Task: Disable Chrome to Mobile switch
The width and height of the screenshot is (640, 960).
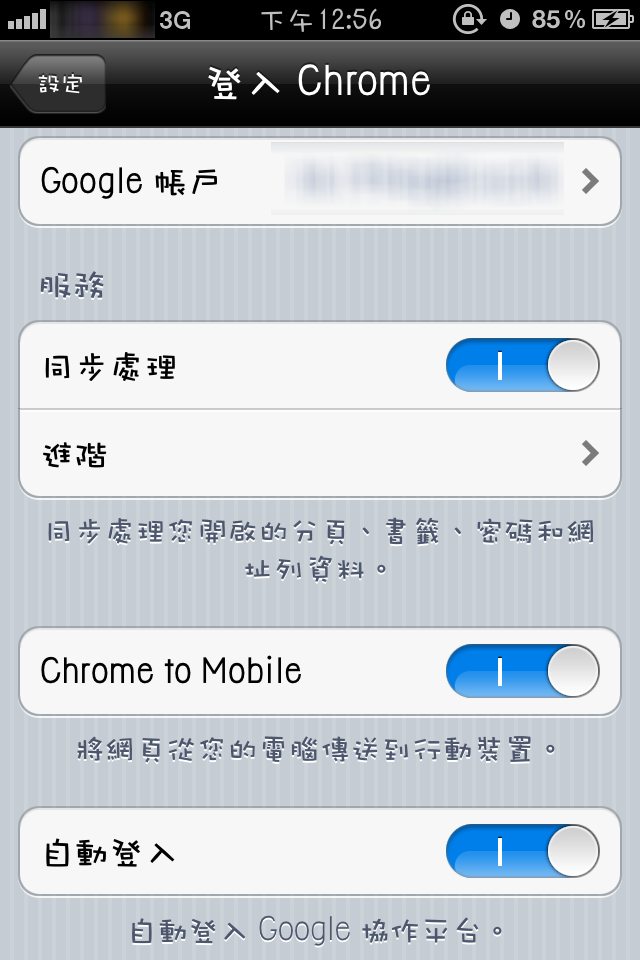Action: coord(522,671)
